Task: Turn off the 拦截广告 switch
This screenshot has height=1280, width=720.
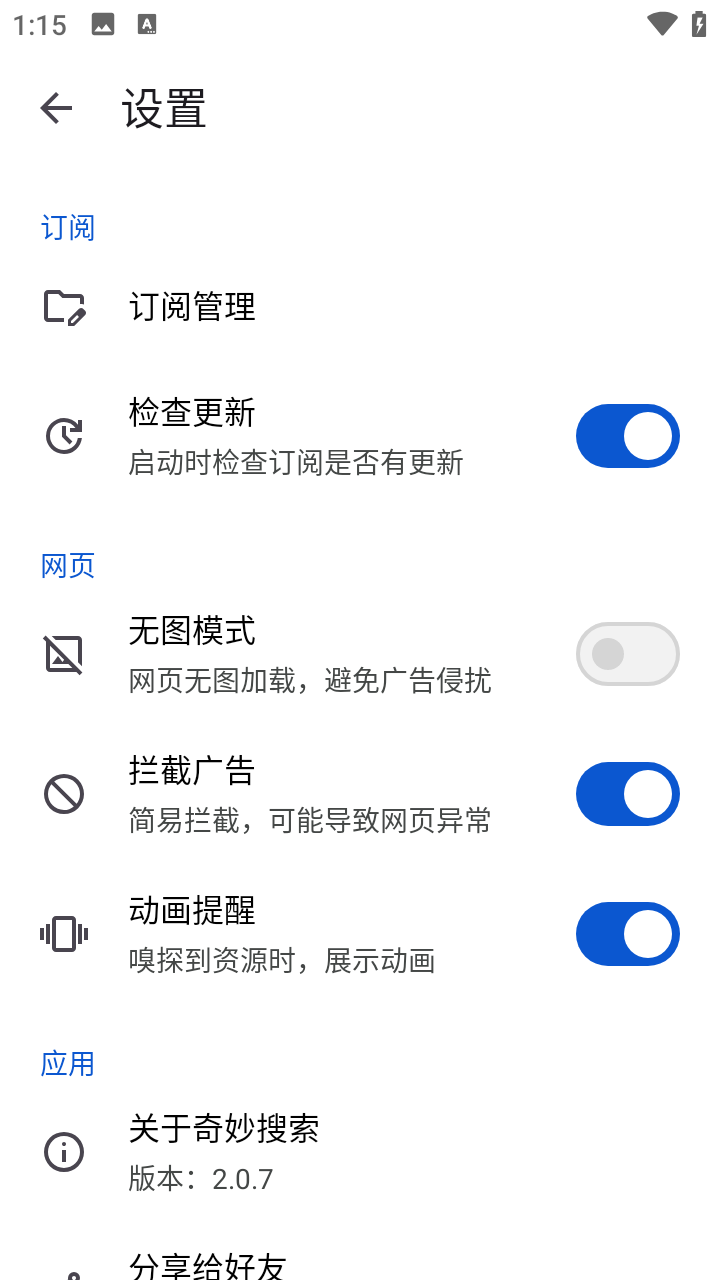Action: click(627, 793)
